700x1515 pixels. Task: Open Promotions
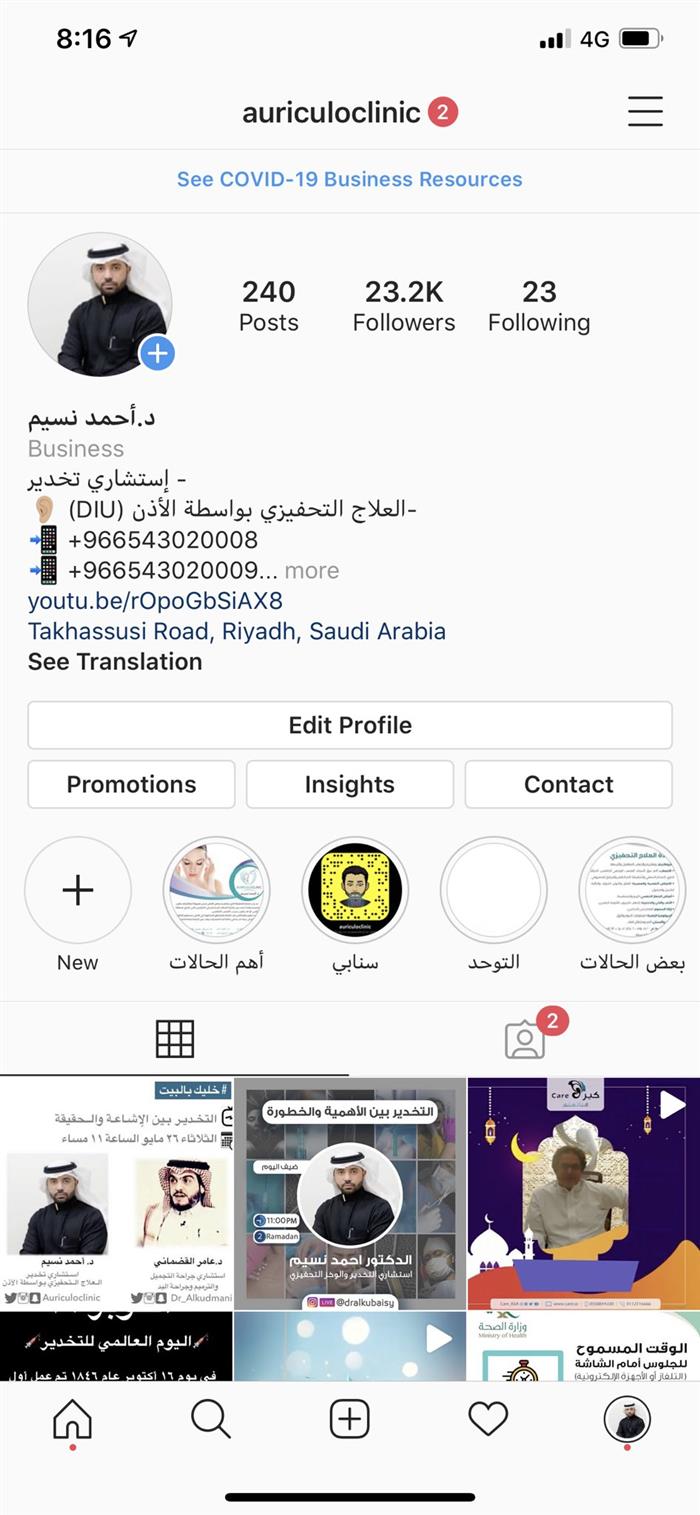click(131, 785)
